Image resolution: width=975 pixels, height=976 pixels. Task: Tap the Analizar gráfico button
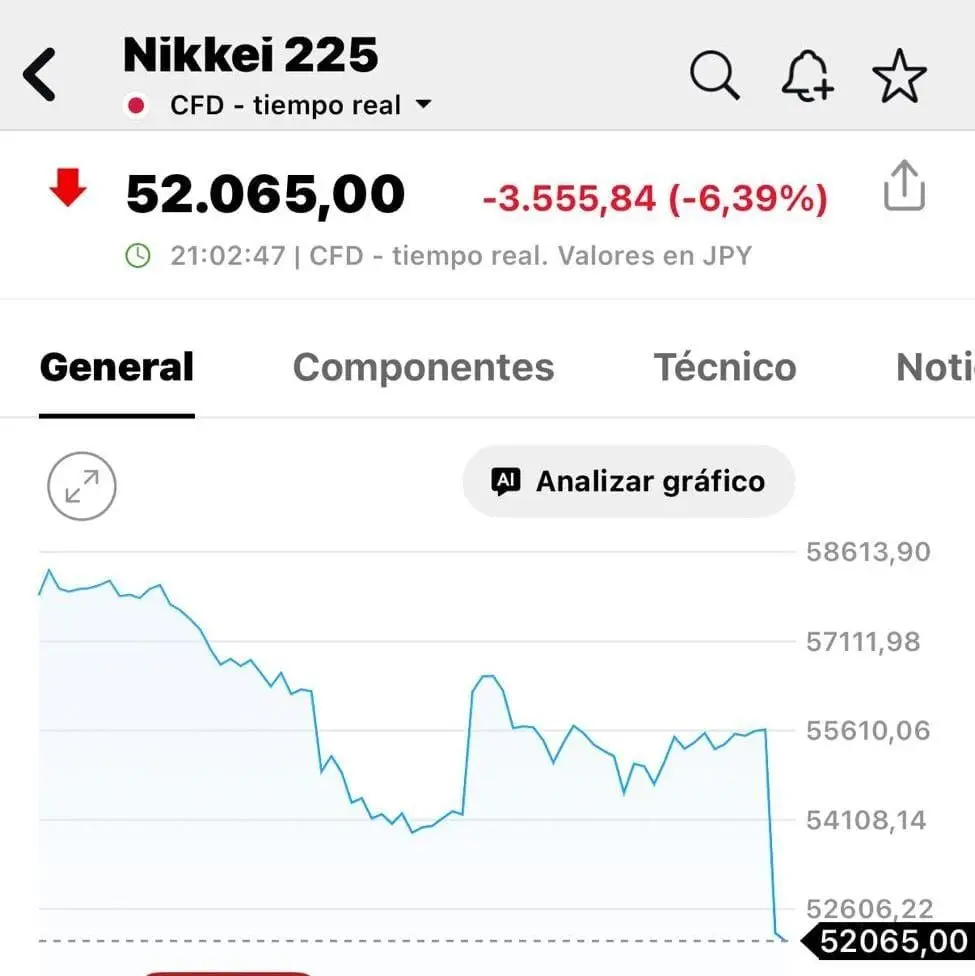pos(628,482)
